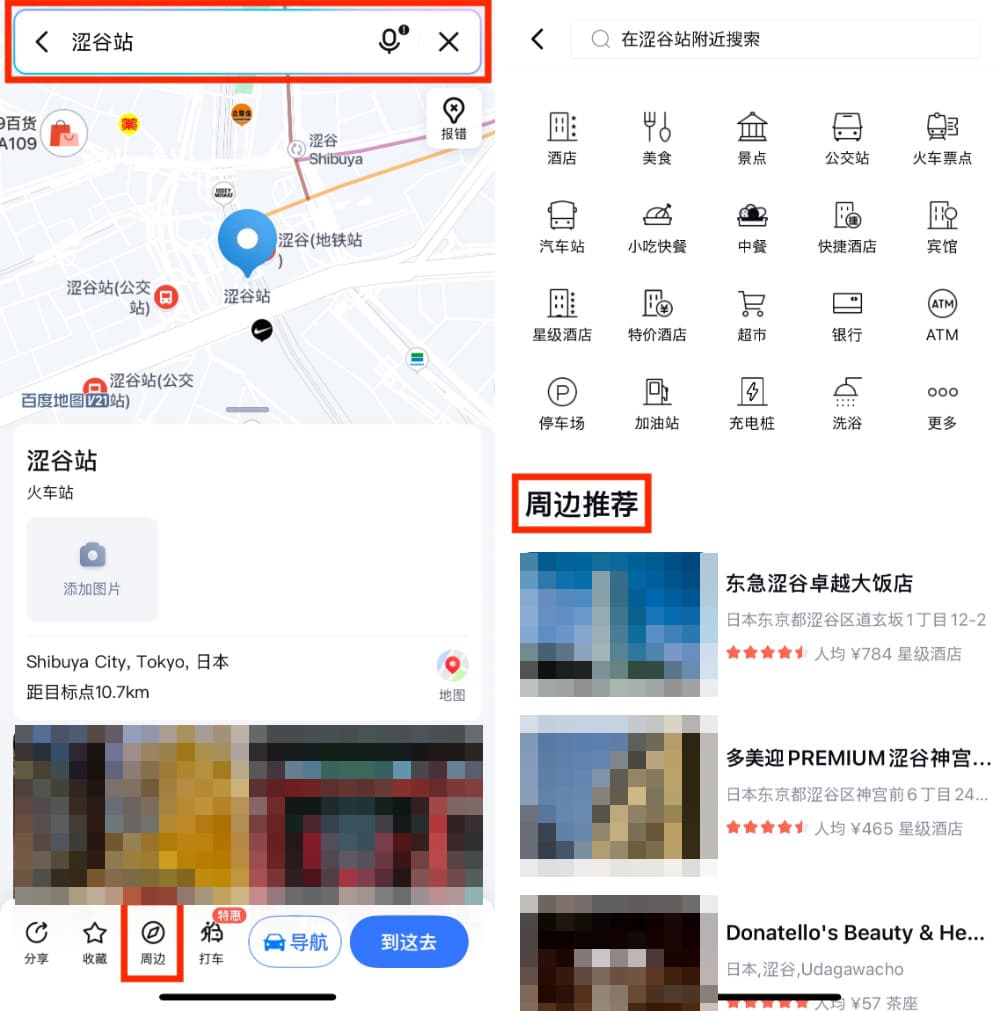Image resolution: width=1000 pixels, height=1011 pixels.
Task: Start 导航 navigation
Action: pos(295,943)
